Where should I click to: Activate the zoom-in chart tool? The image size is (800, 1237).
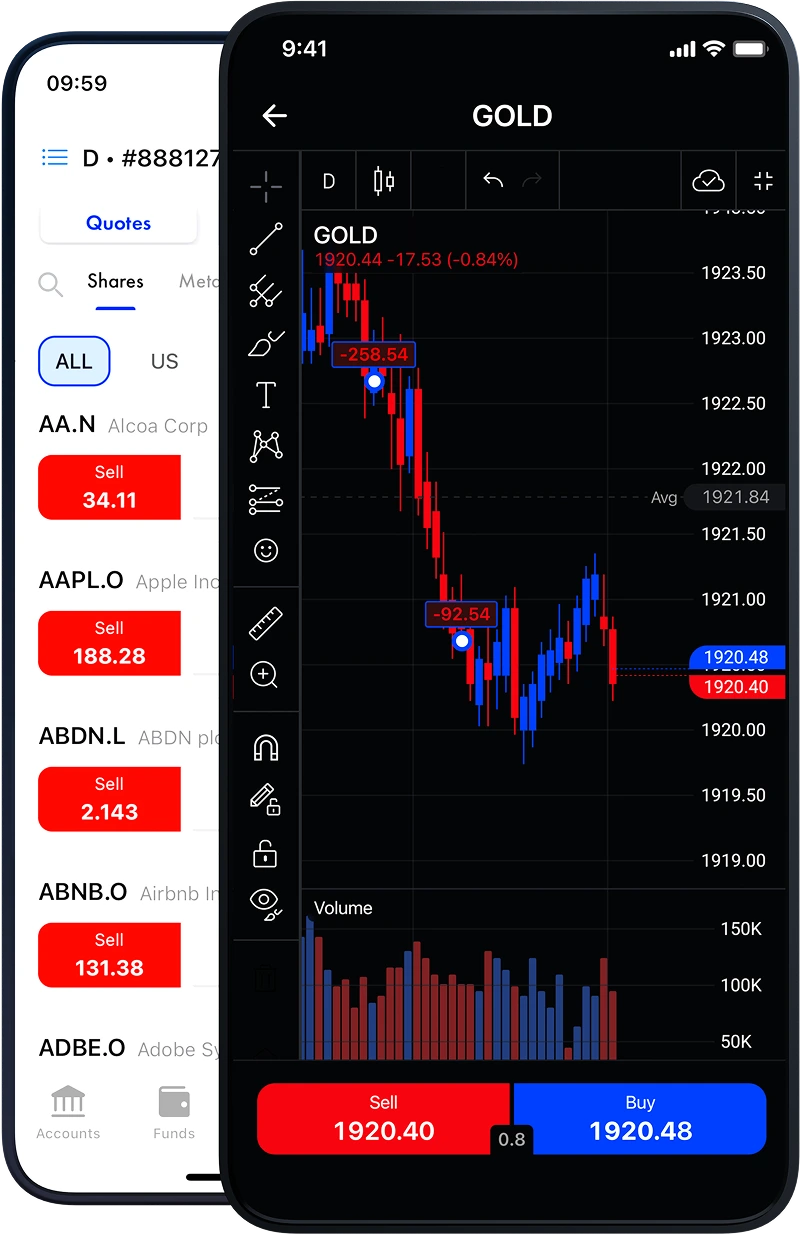(265, 675)
